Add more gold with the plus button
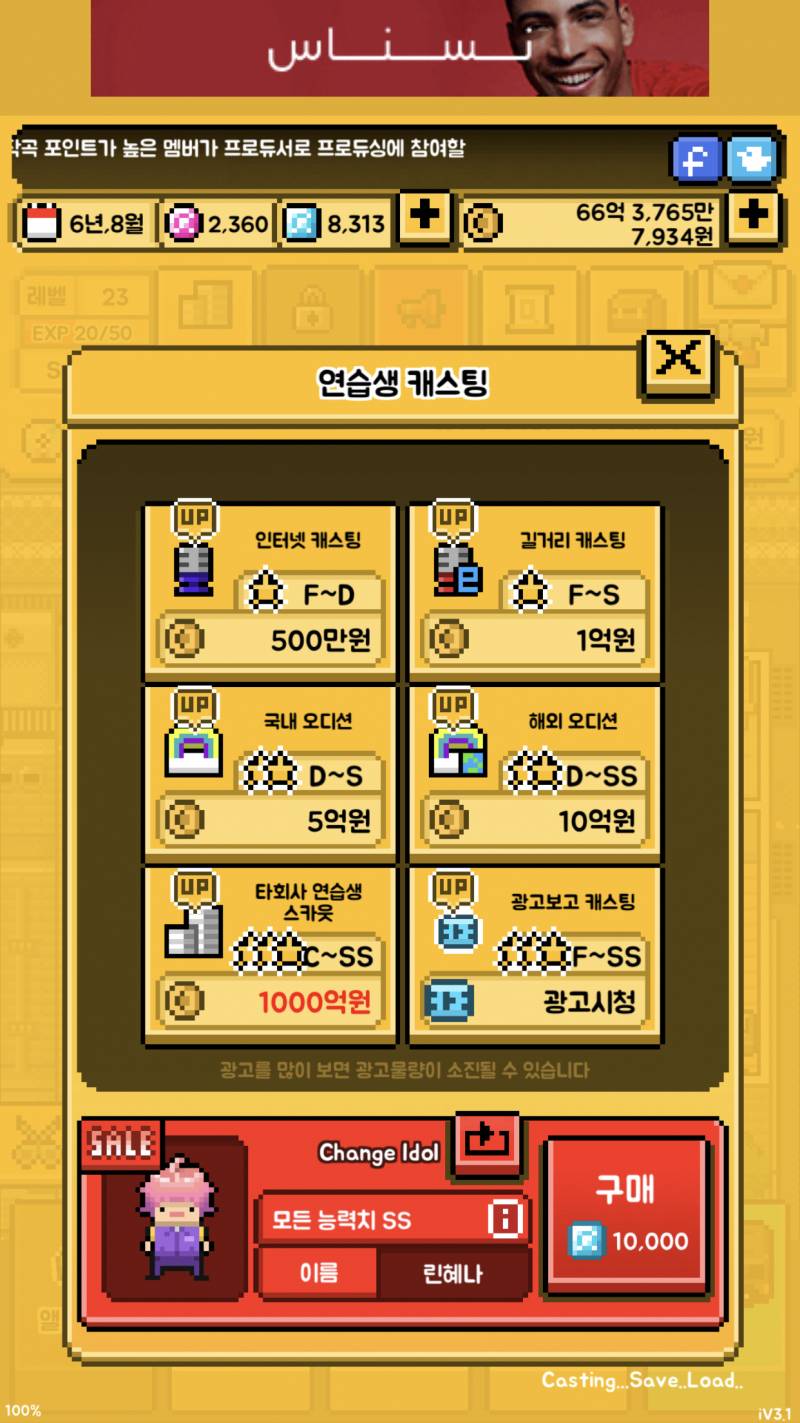800x1423 pixels. click(x=752, y=217)
